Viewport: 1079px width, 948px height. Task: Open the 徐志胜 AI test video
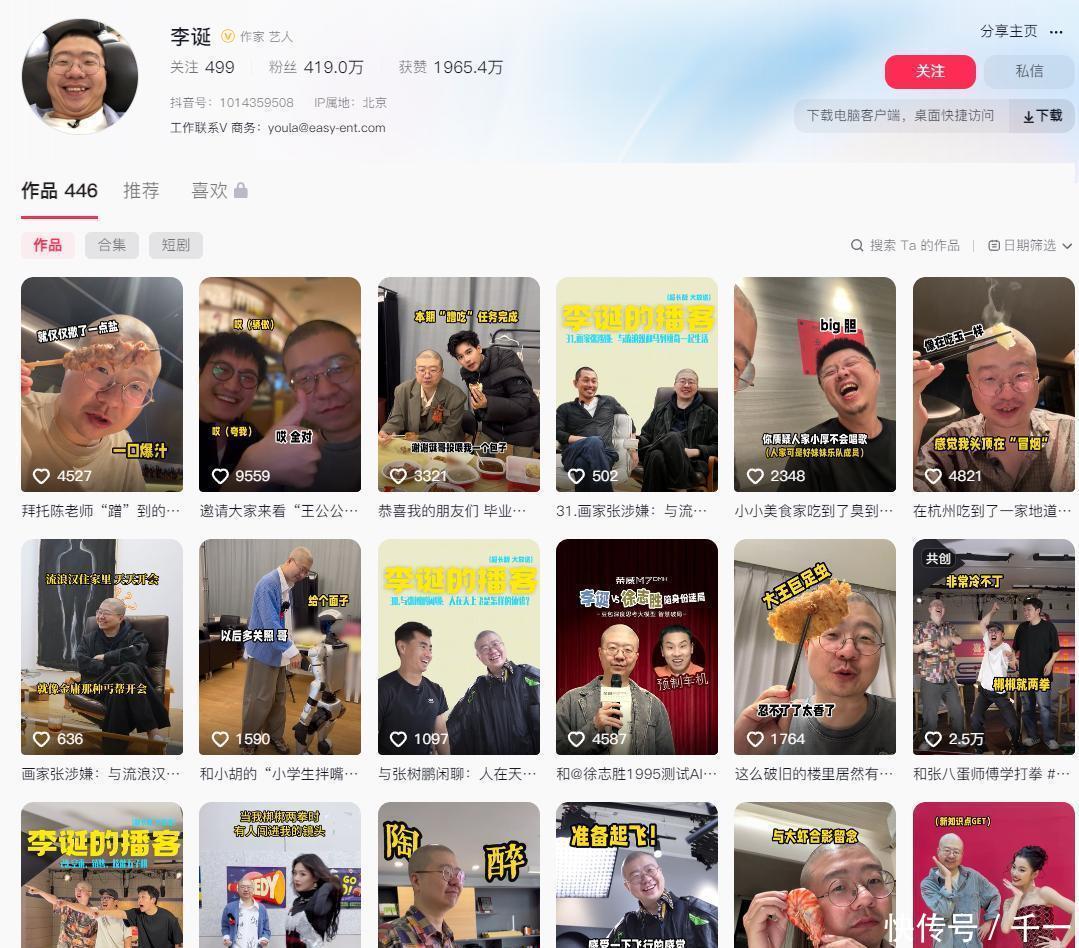click(x=637, y=647)
